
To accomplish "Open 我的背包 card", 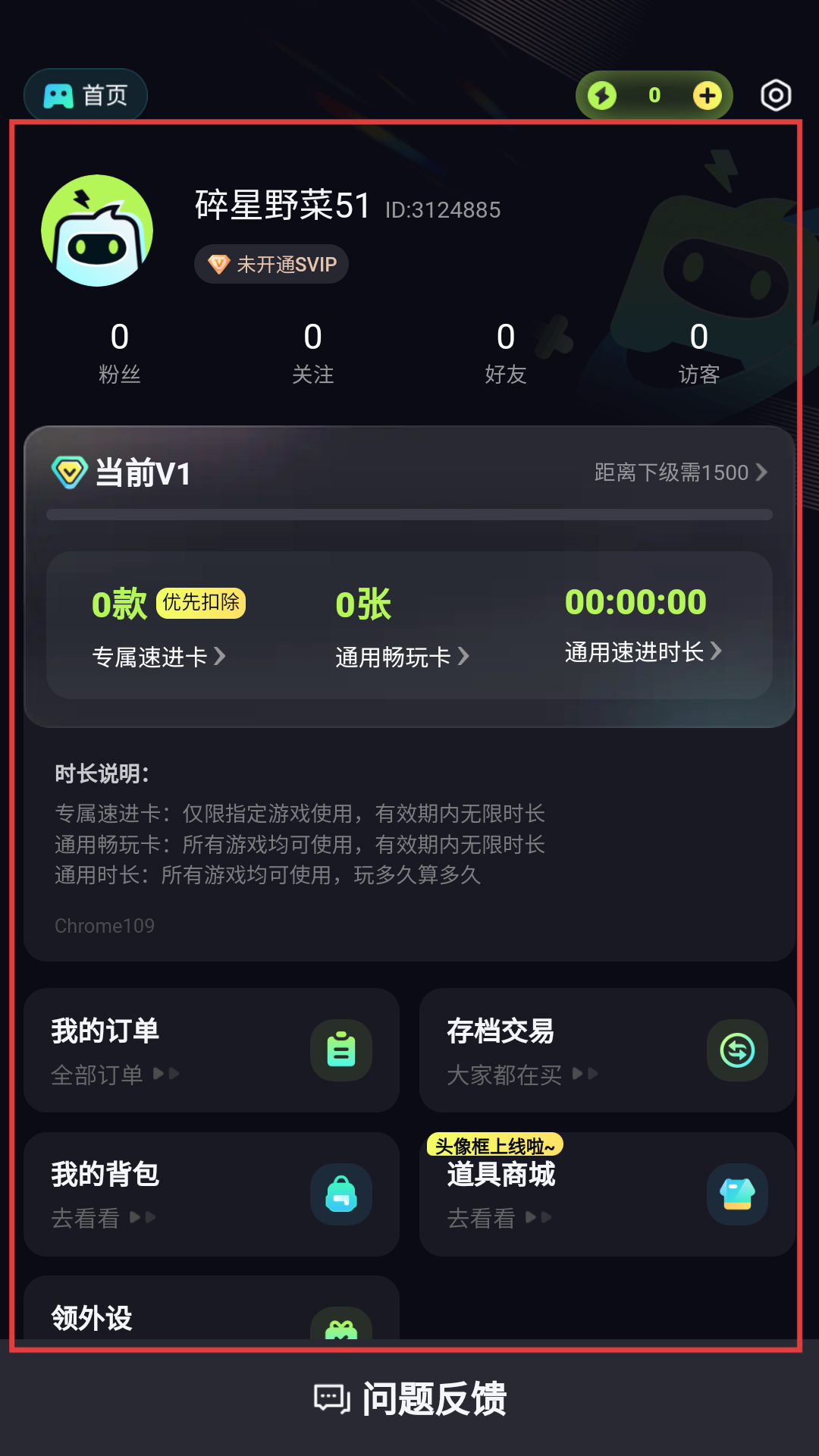I will tap(212, 1194).
